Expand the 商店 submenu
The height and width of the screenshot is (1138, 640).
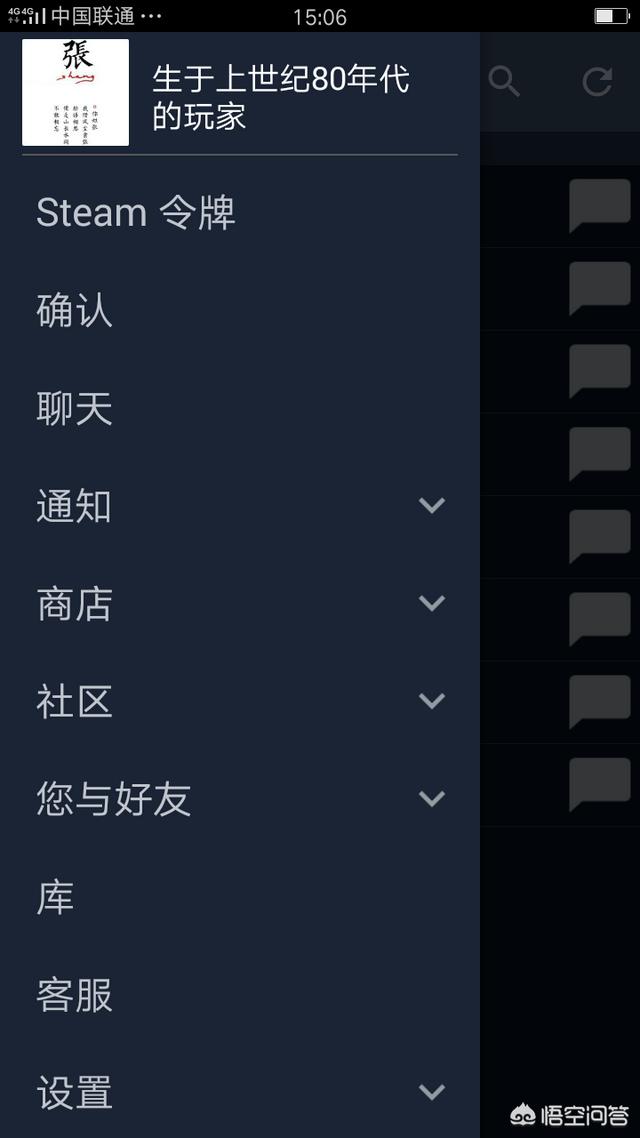pos(431,603)
